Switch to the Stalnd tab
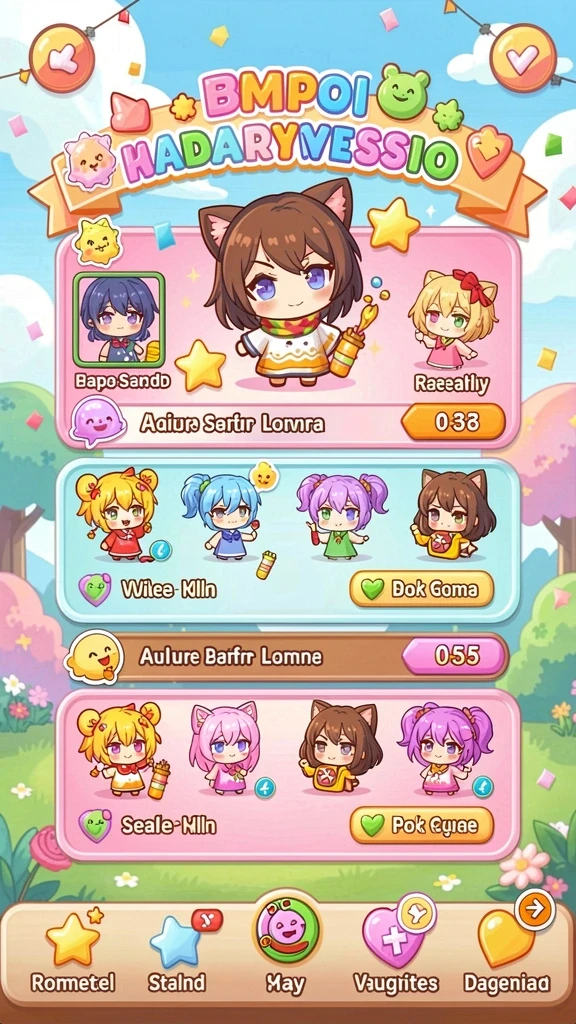 pyautogui.click(x=176, y=950)
